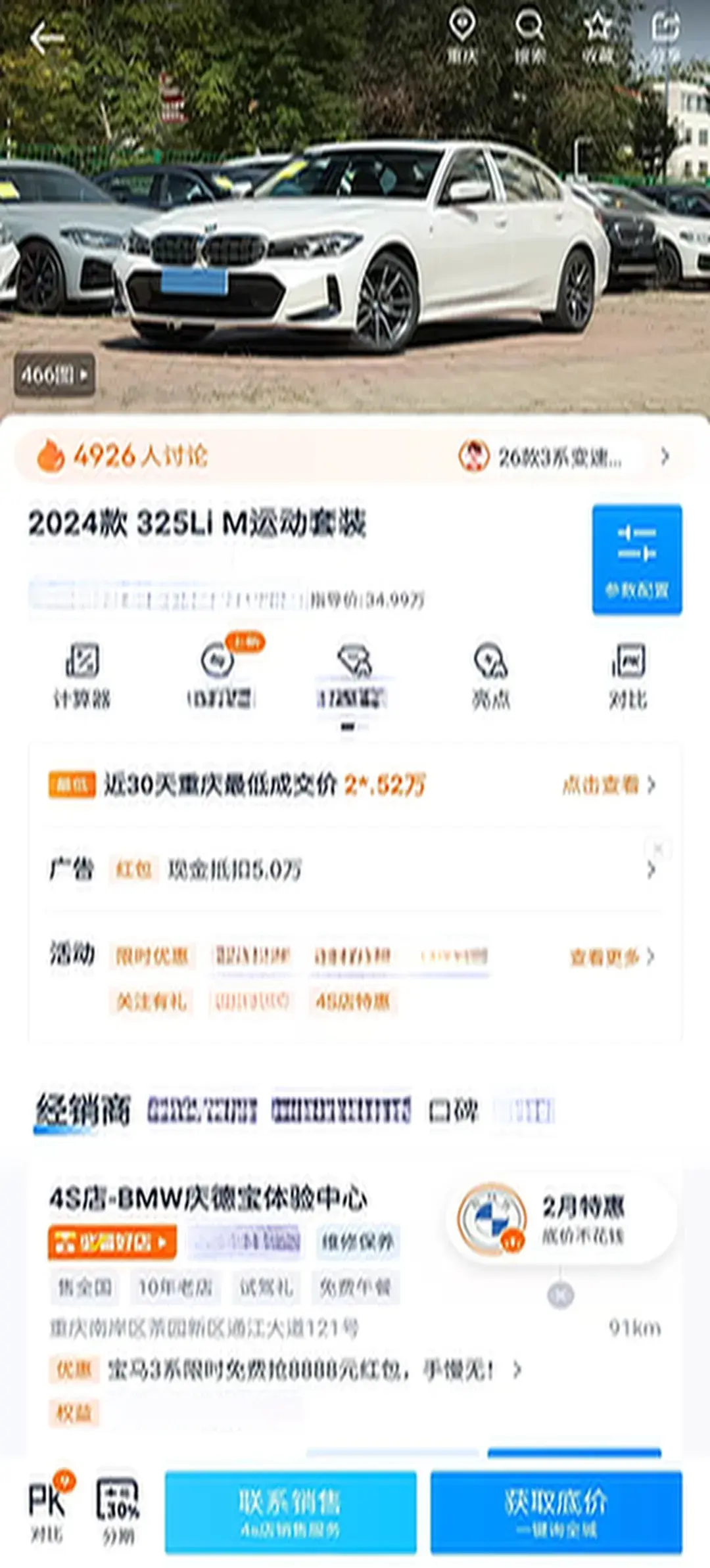Open the 搜索 search icon
710x1568 pixels.
[530, 37]
